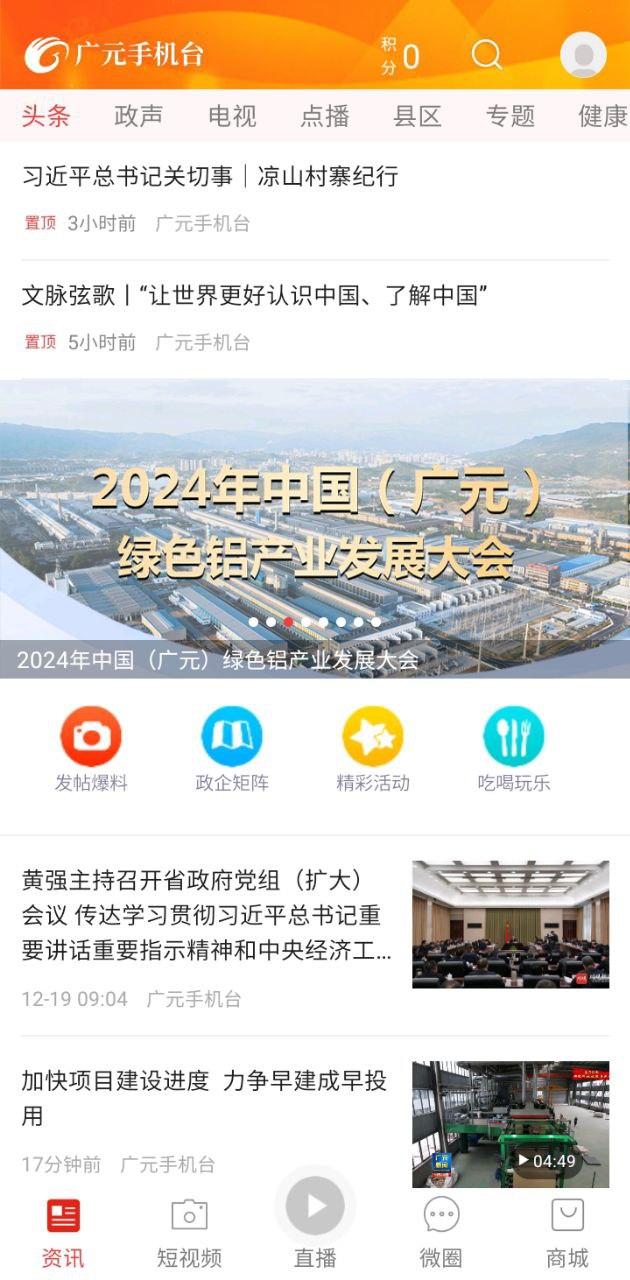
Task: Read the 文脉弦歌 pinned article
Action: click(x=254, y=296)
